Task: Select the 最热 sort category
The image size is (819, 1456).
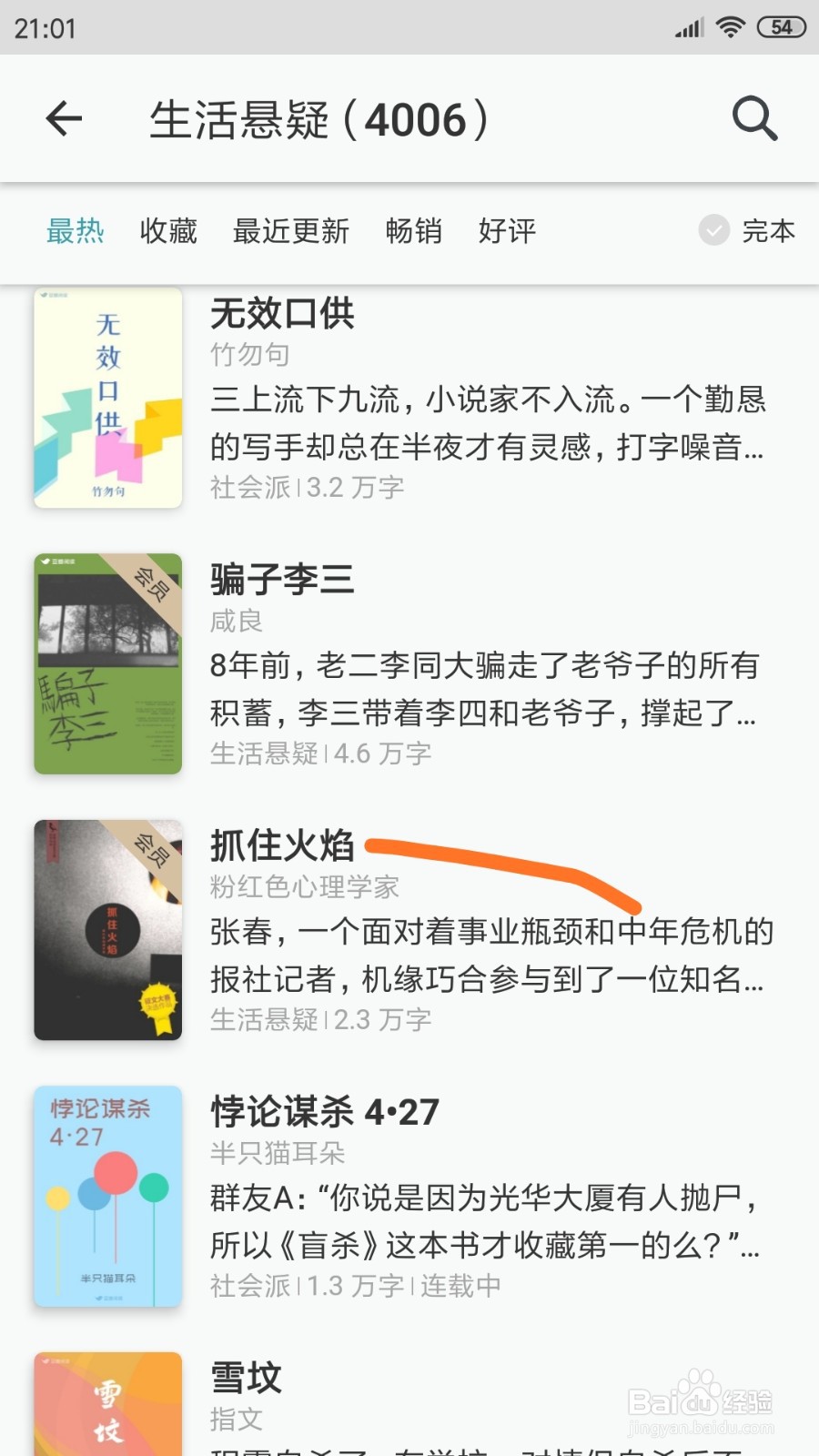Action: click(76, 232)
